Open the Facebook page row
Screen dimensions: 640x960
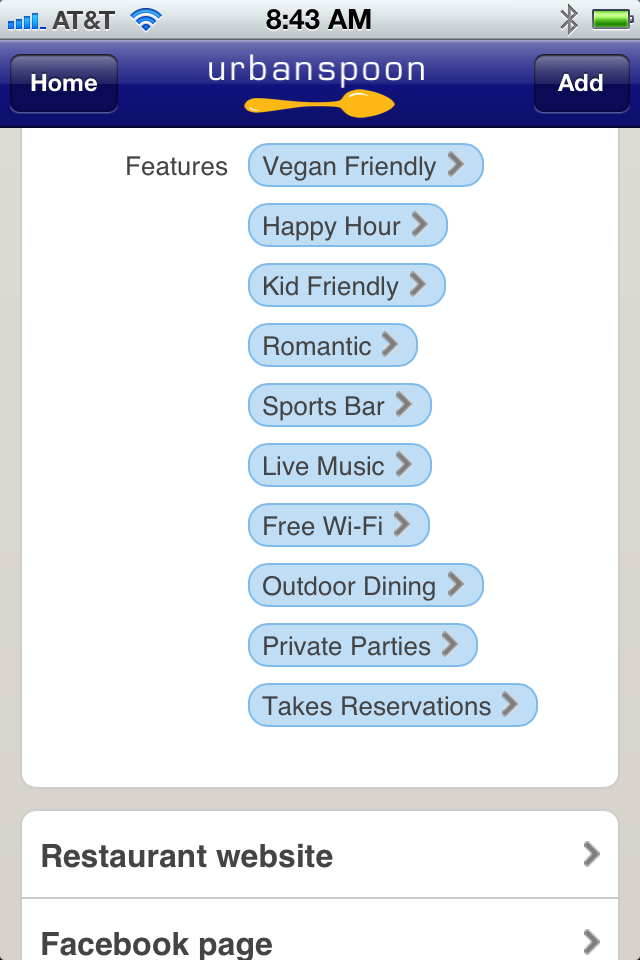tap(320, 940)
